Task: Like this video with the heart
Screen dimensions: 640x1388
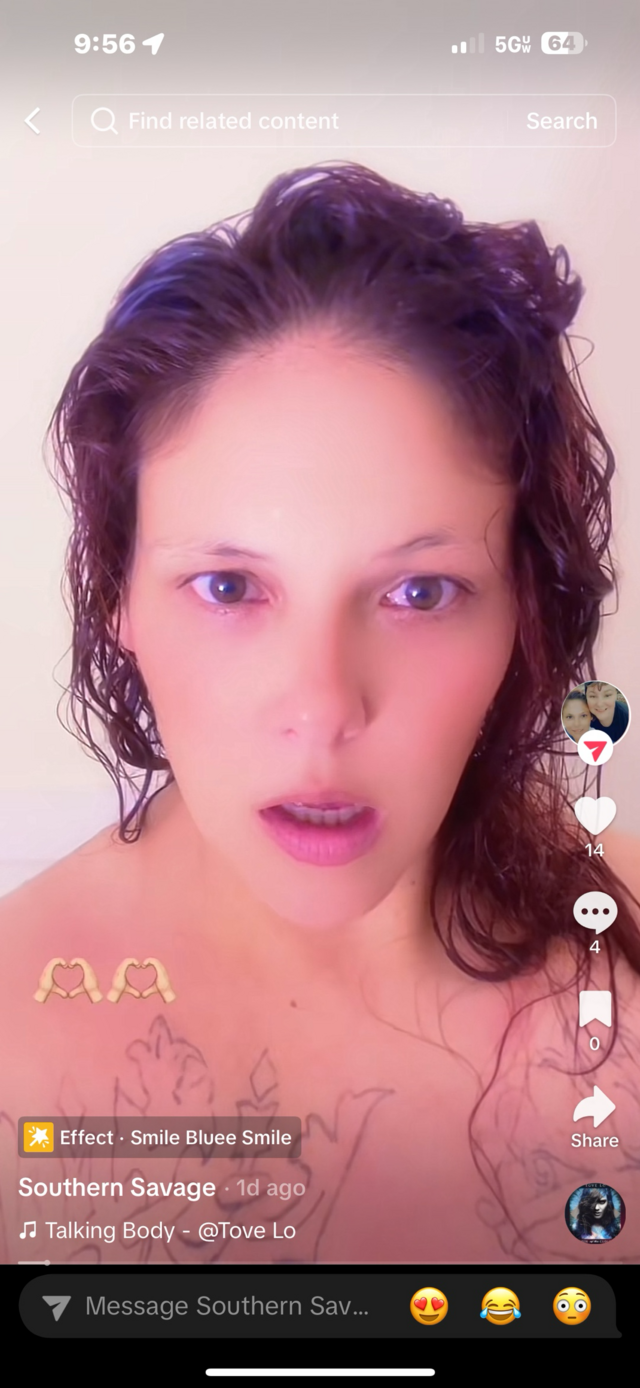Action: click(595, 816)
